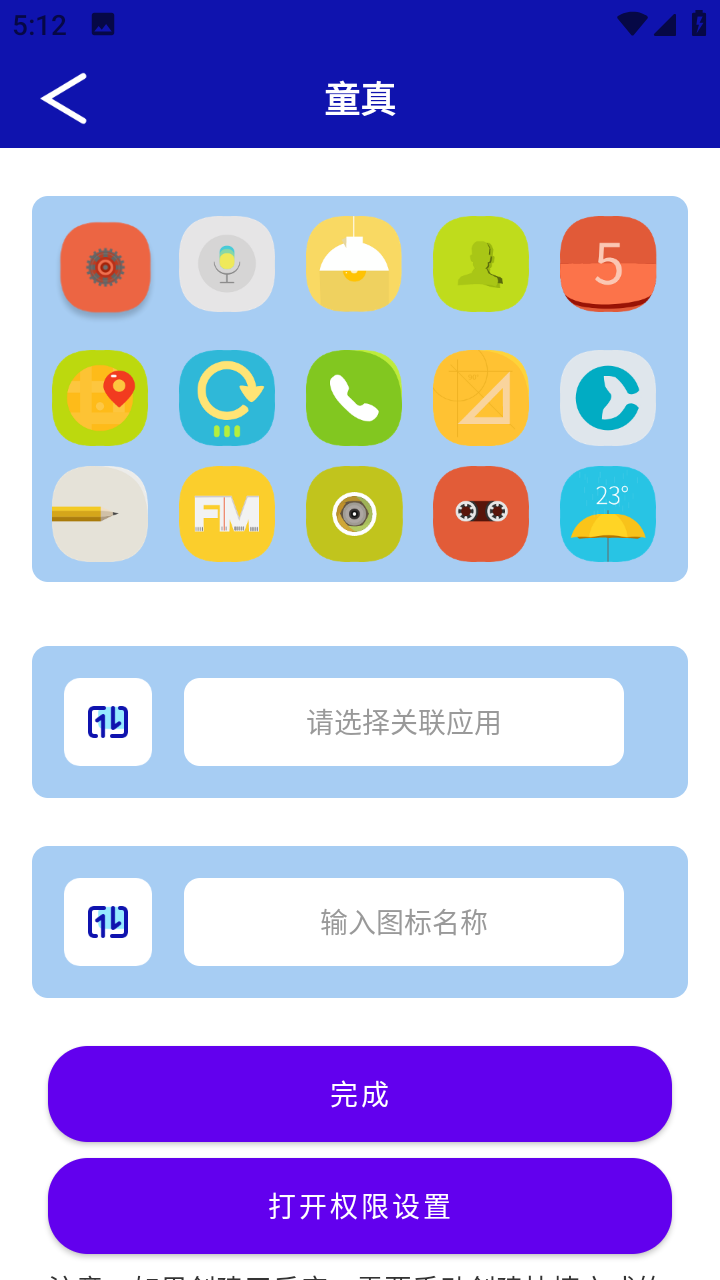Open the Calendar icon showing 5
The image size is (720, 1280).
608,264
